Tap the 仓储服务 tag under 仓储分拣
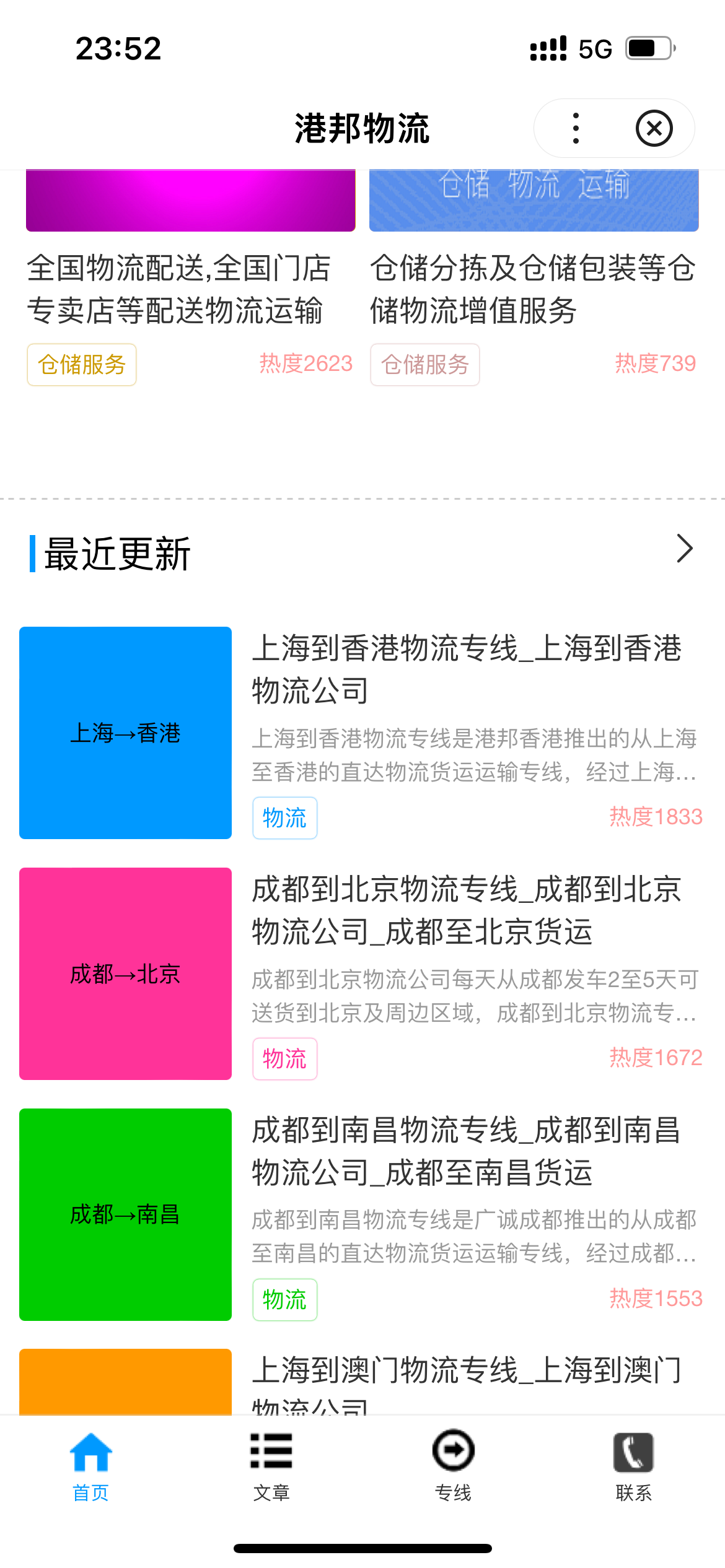This screenshot has width=725, height=1568. [425, 365]
